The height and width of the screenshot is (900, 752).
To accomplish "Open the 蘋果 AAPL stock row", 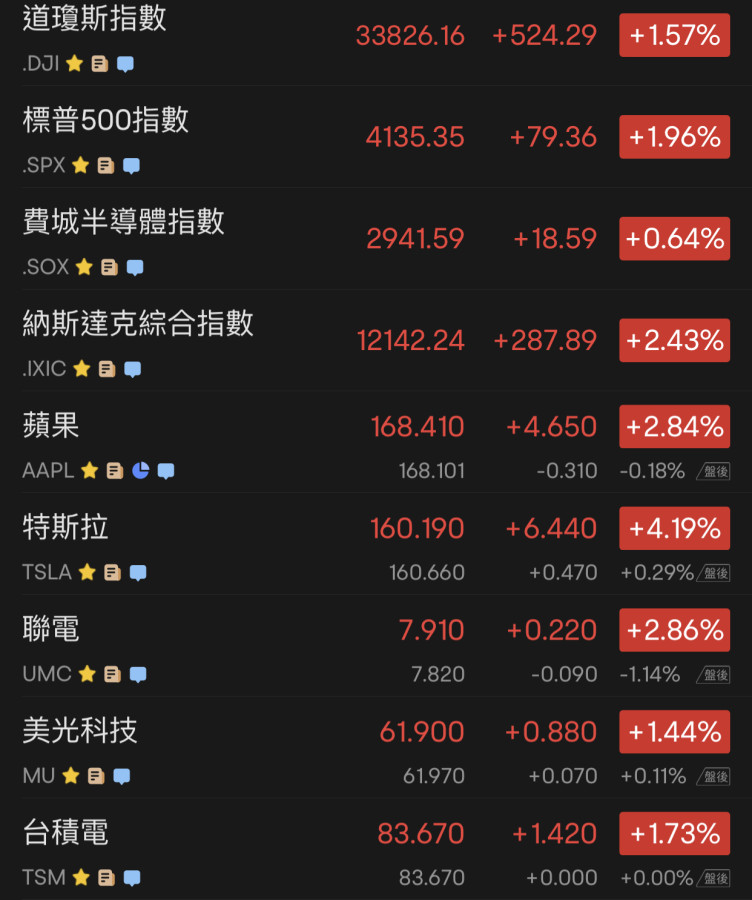I will click(x=51, y=426).
